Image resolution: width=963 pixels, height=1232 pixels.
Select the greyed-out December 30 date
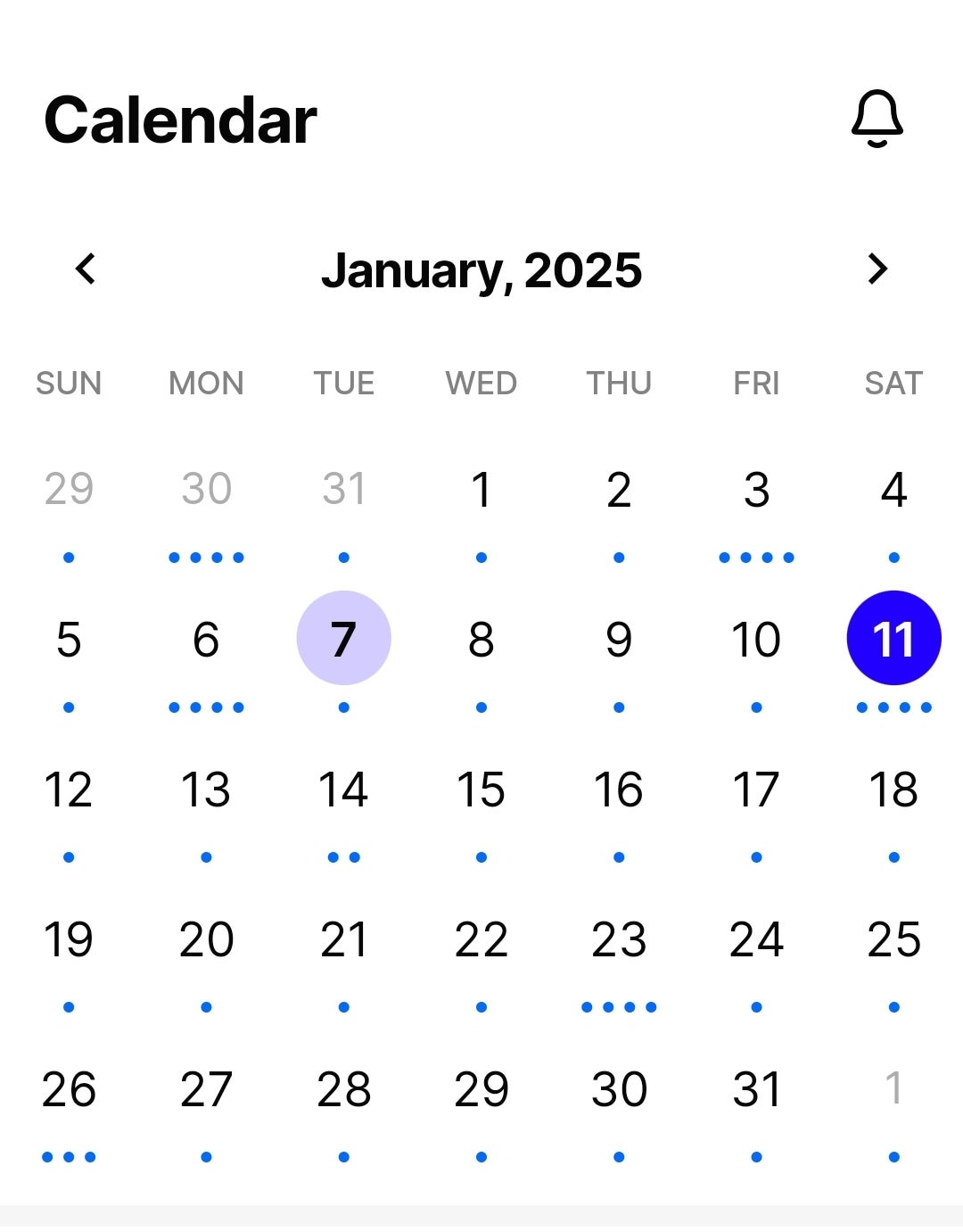206,489
